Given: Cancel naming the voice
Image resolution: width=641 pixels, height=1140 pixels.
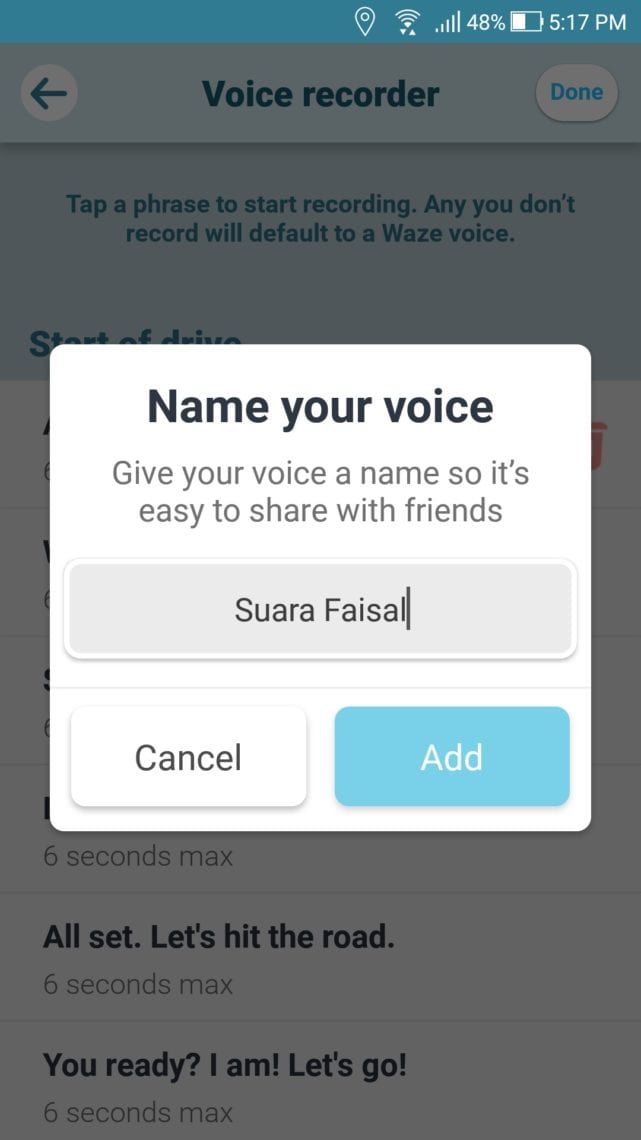Looking at the screenshot, I should pyautogui.click(x=188, y=757).
